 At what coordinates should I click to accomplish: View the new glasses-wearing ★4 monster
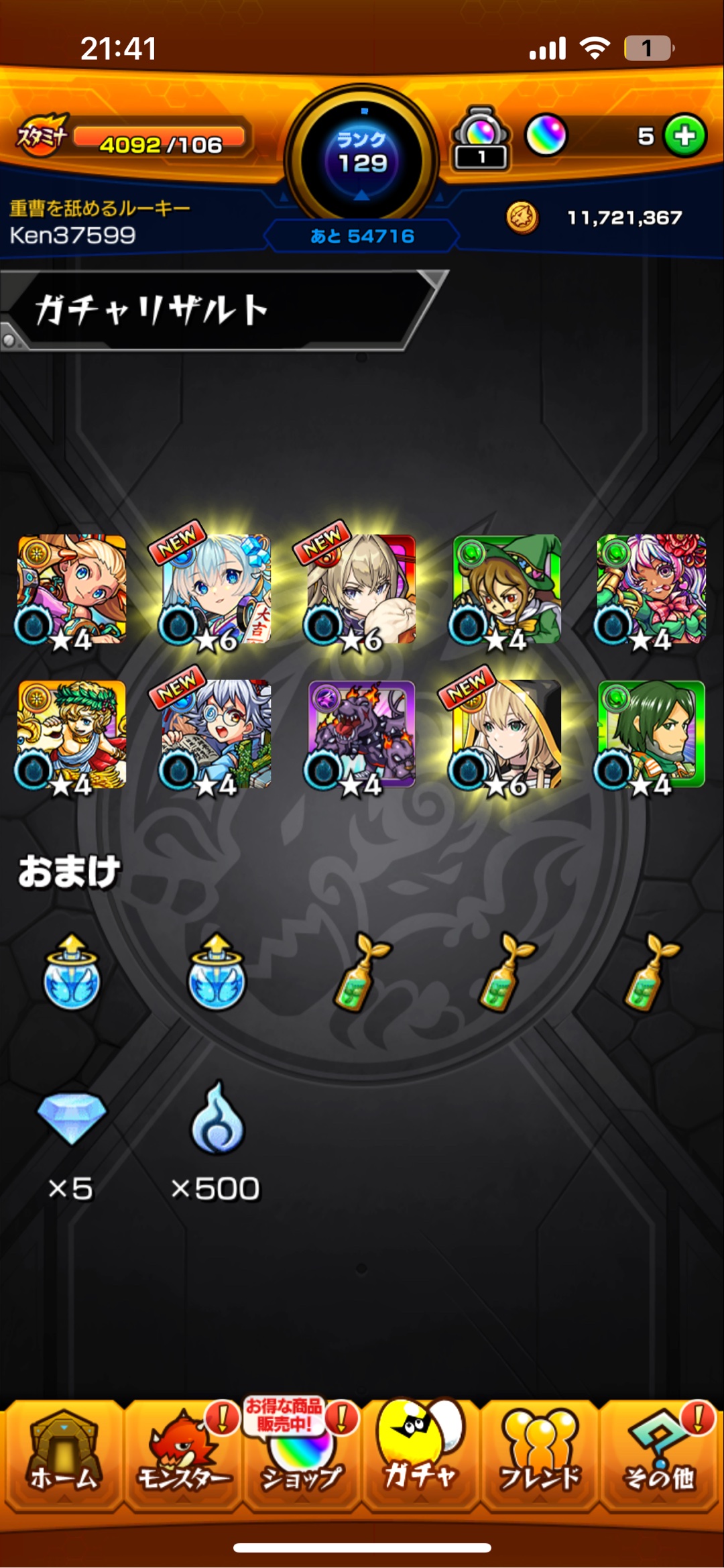click(x=216, y=734)
